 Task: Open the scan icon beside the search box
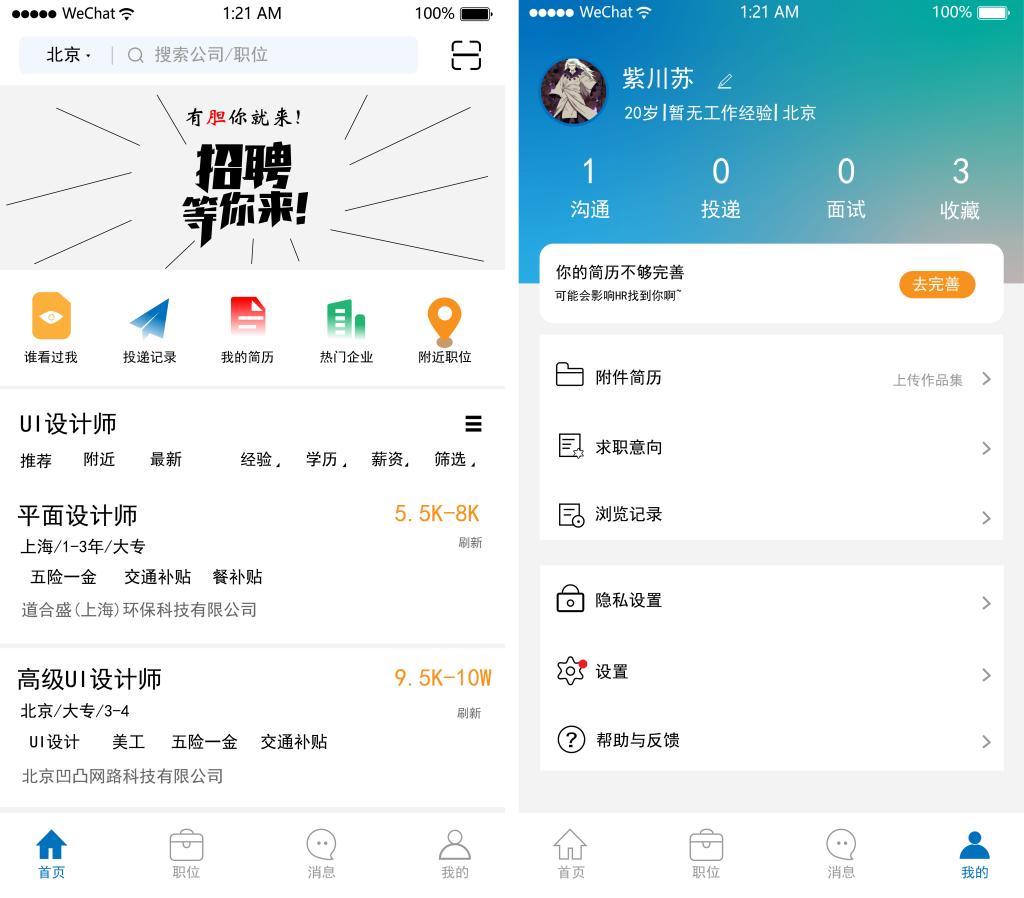point(466,55)
